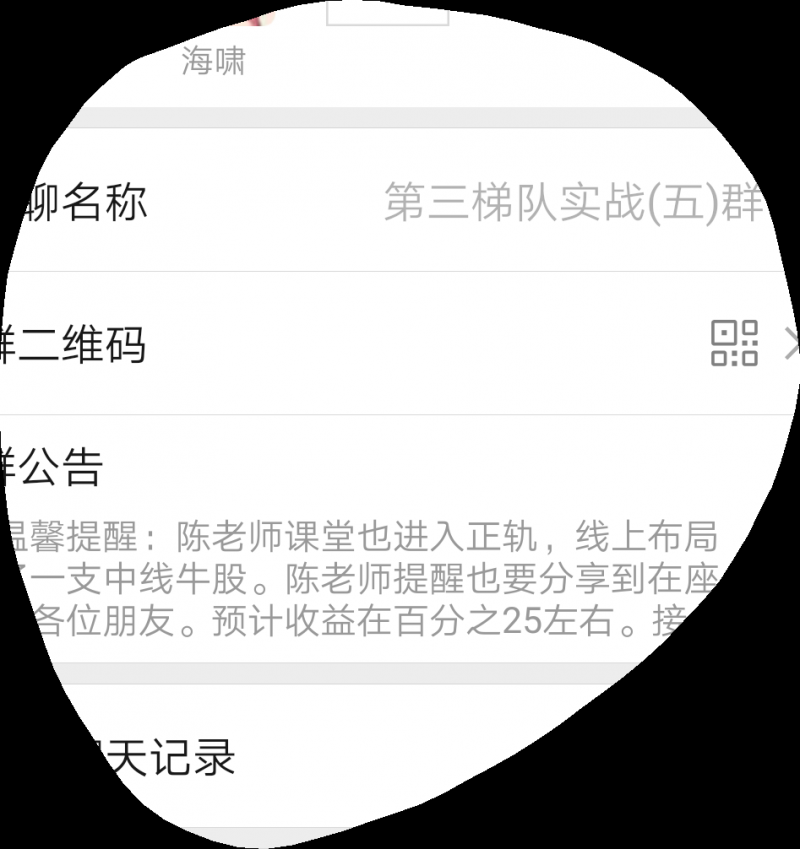
Task: Open the 群聊名称 row to rename group
Action: pyautogui.click(x=400, y=202)
